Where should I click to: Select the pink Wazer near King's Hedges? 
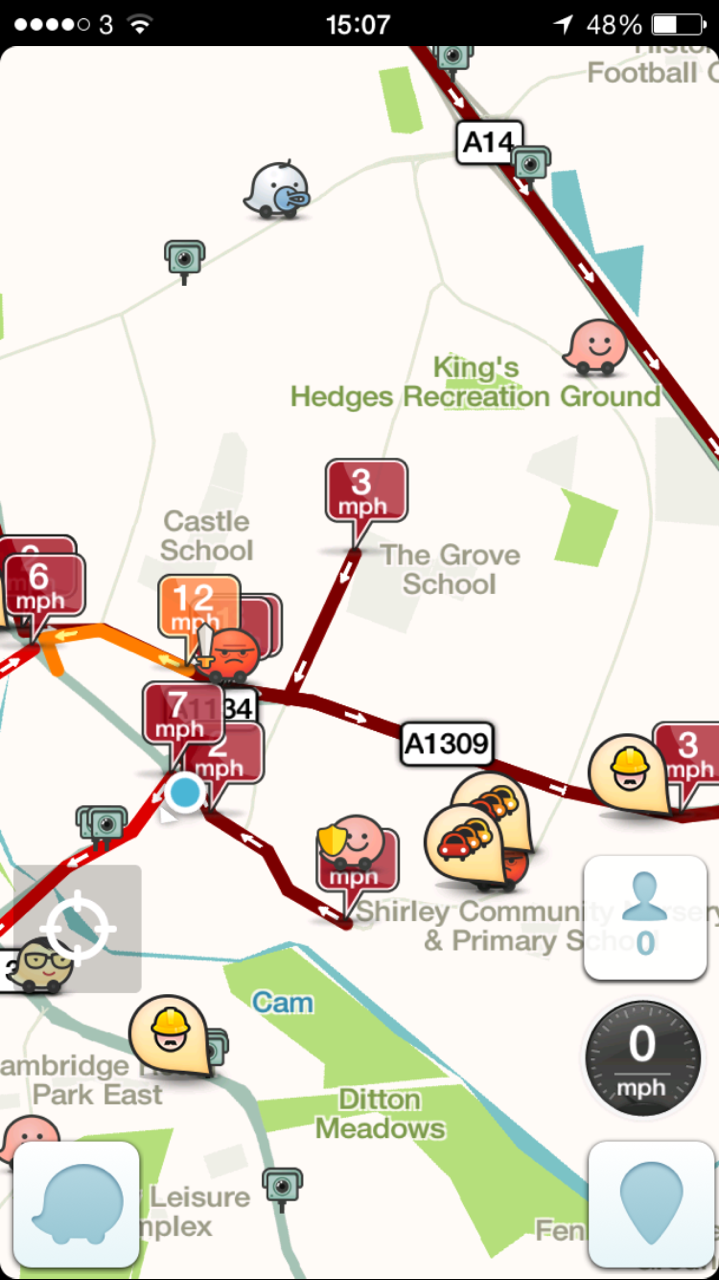click(596, 347)
